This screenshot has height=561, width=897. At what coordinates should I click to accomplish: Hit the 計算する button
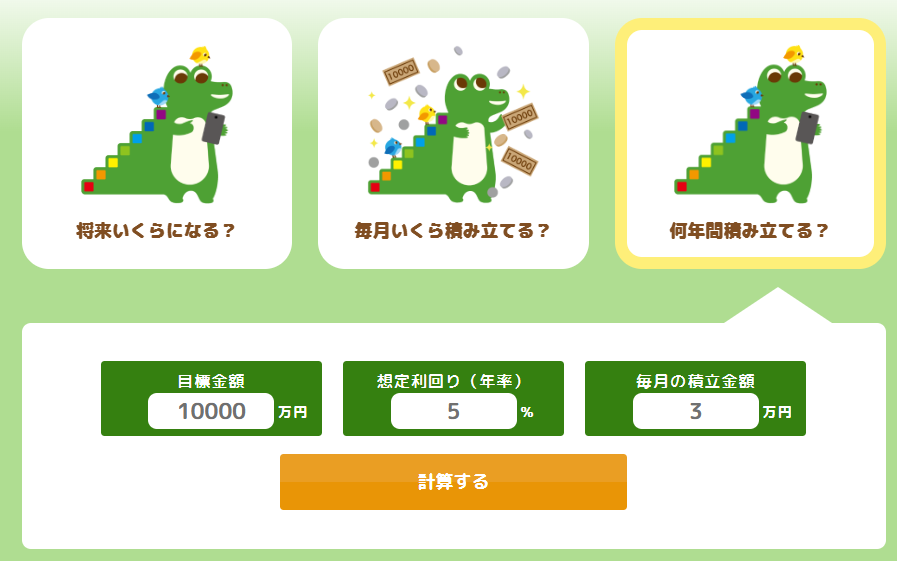click(x=453, y=482)
